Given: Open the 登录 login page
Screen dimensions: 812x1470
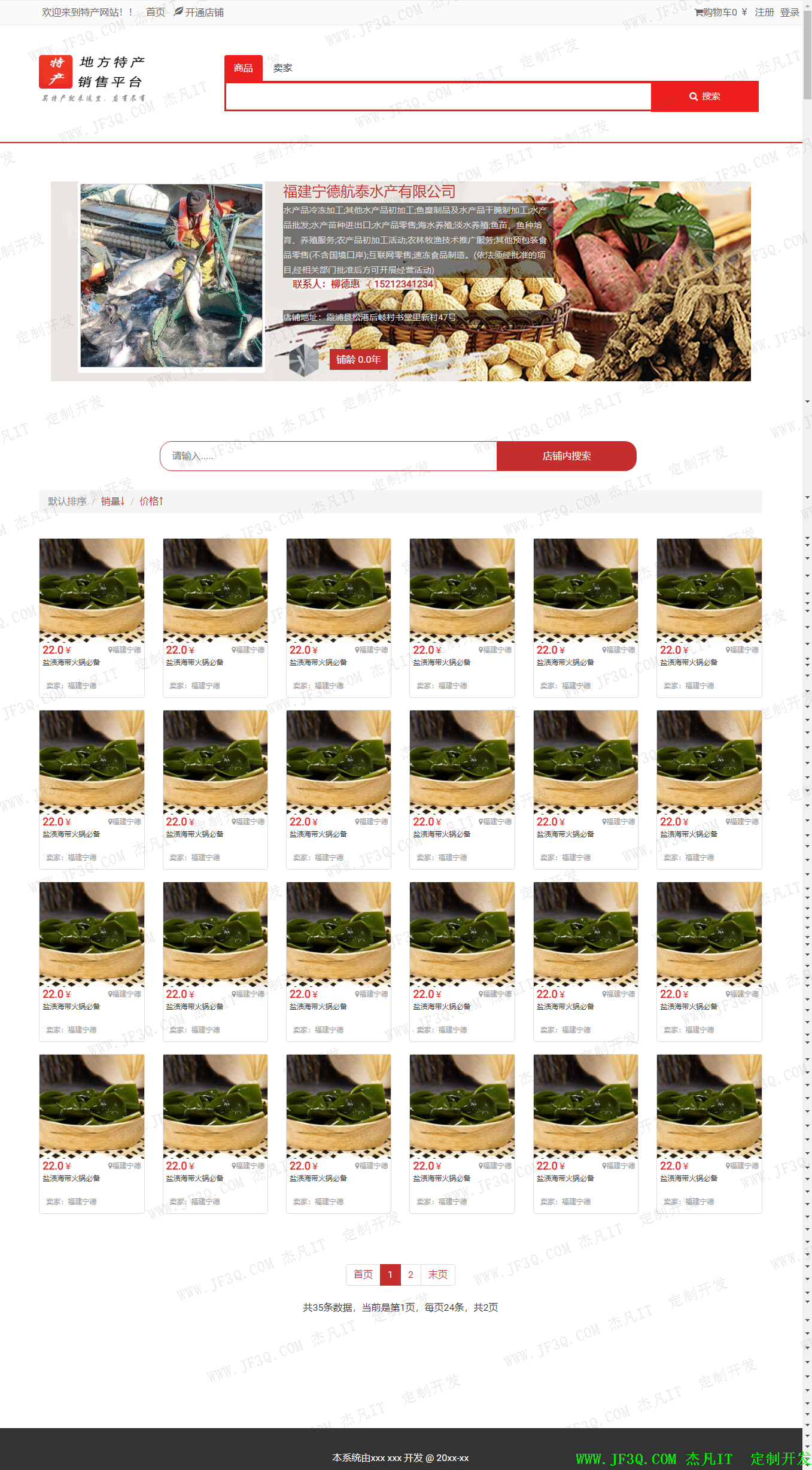Looking at the screenshot, I should coord(789,12).
